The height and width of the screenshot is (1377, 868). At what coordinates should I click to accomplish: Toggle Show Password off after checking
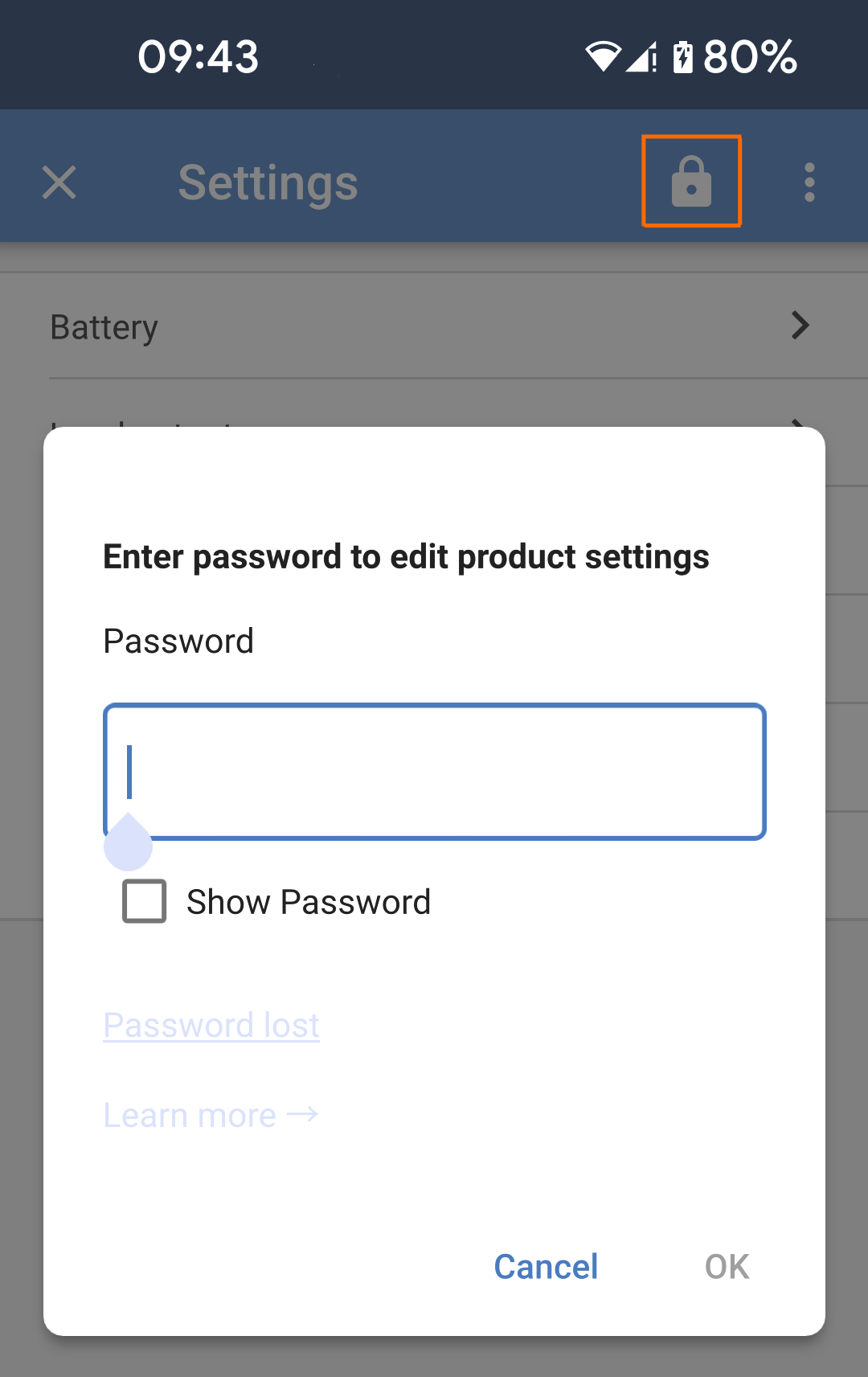[x=142, y=901]
